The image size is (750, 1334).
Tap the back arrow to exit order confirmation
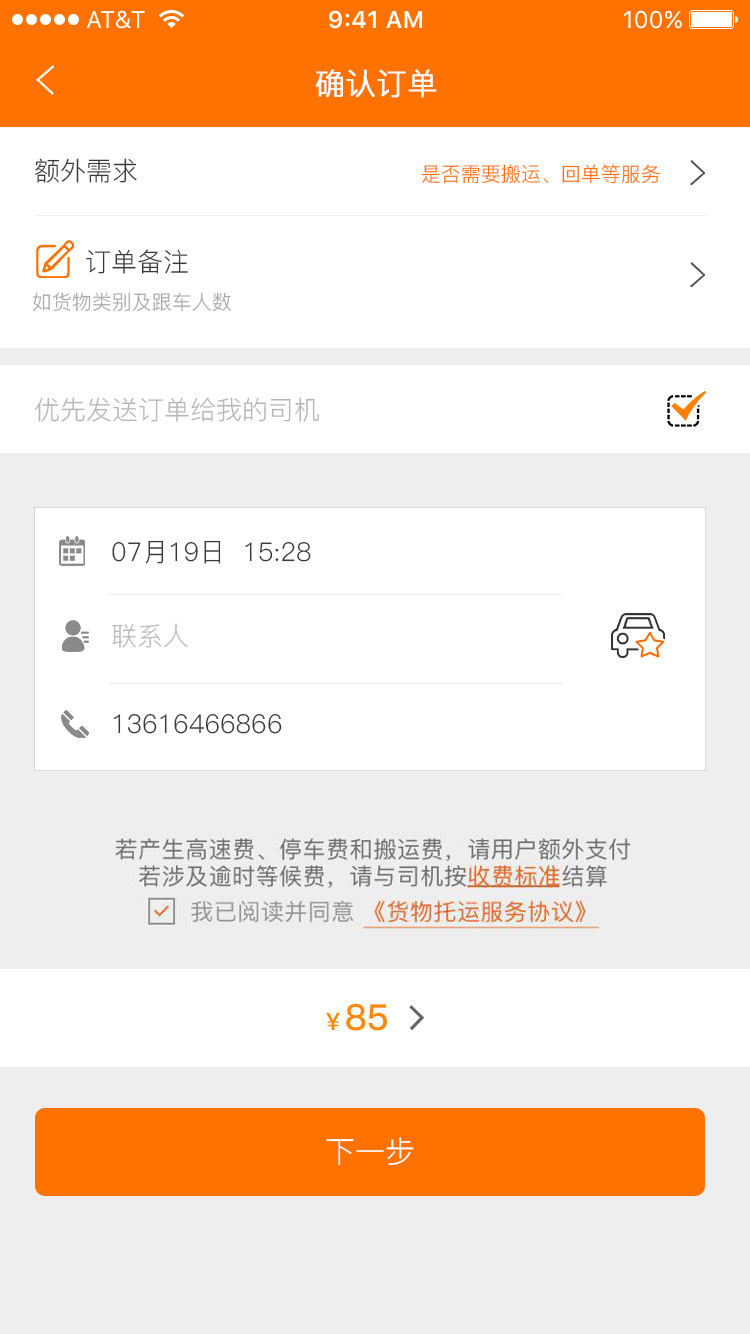(x=44, y=82)
